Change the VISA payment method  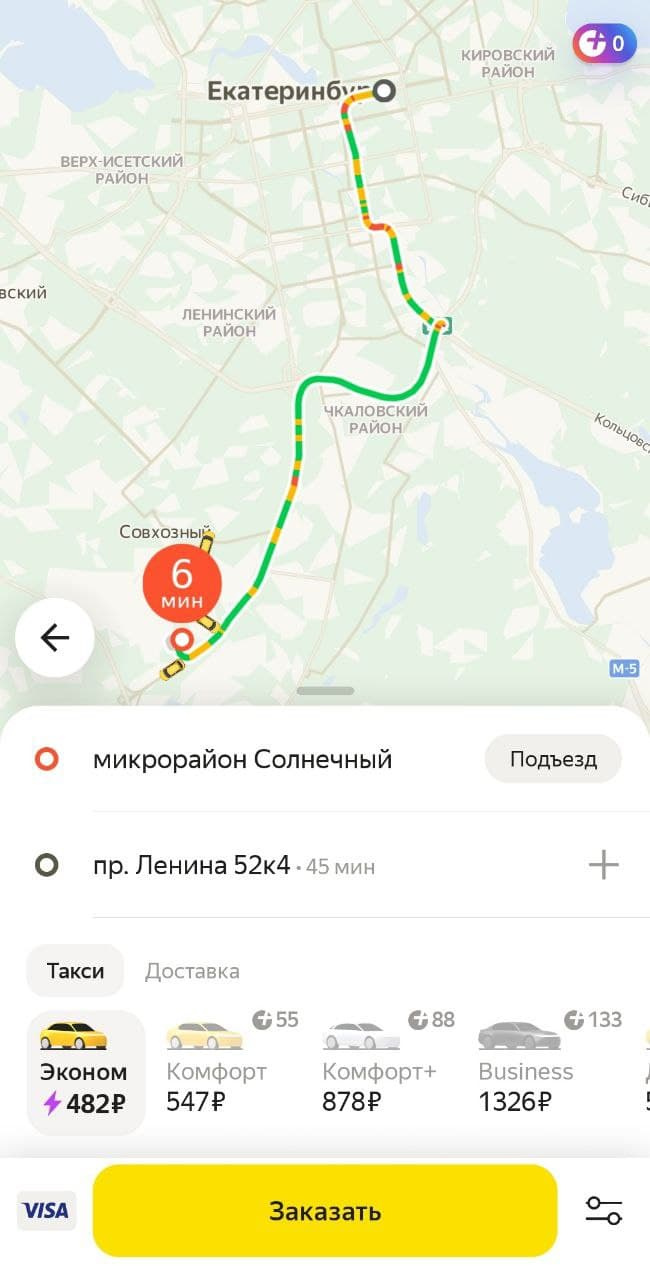click(x=46, y=1211)
